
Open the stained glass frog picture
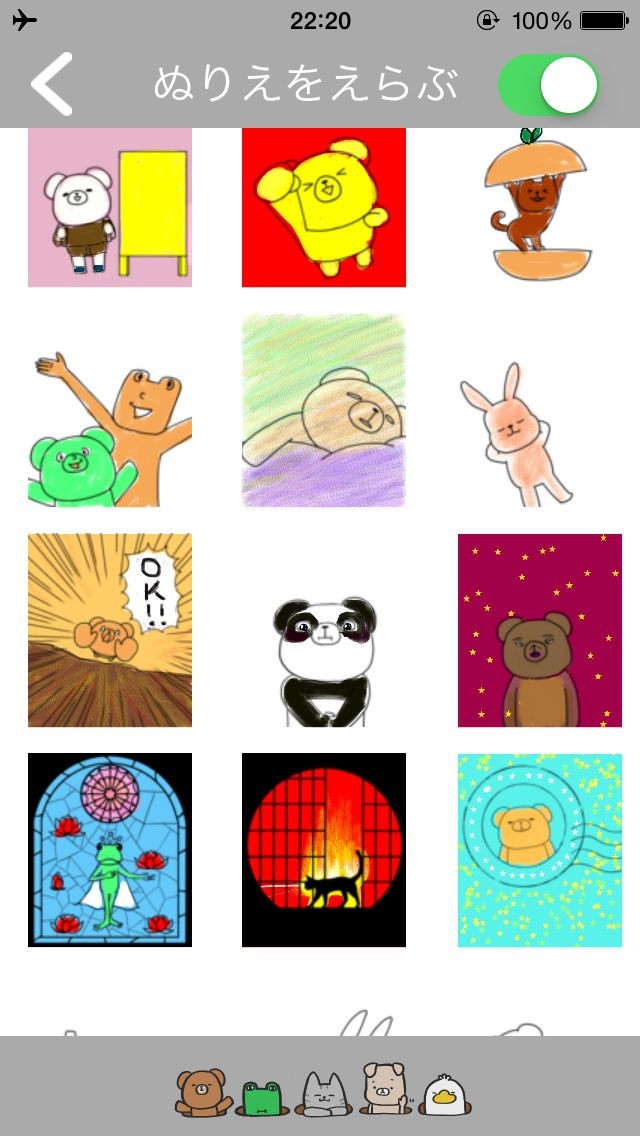(x=110, y=850)
